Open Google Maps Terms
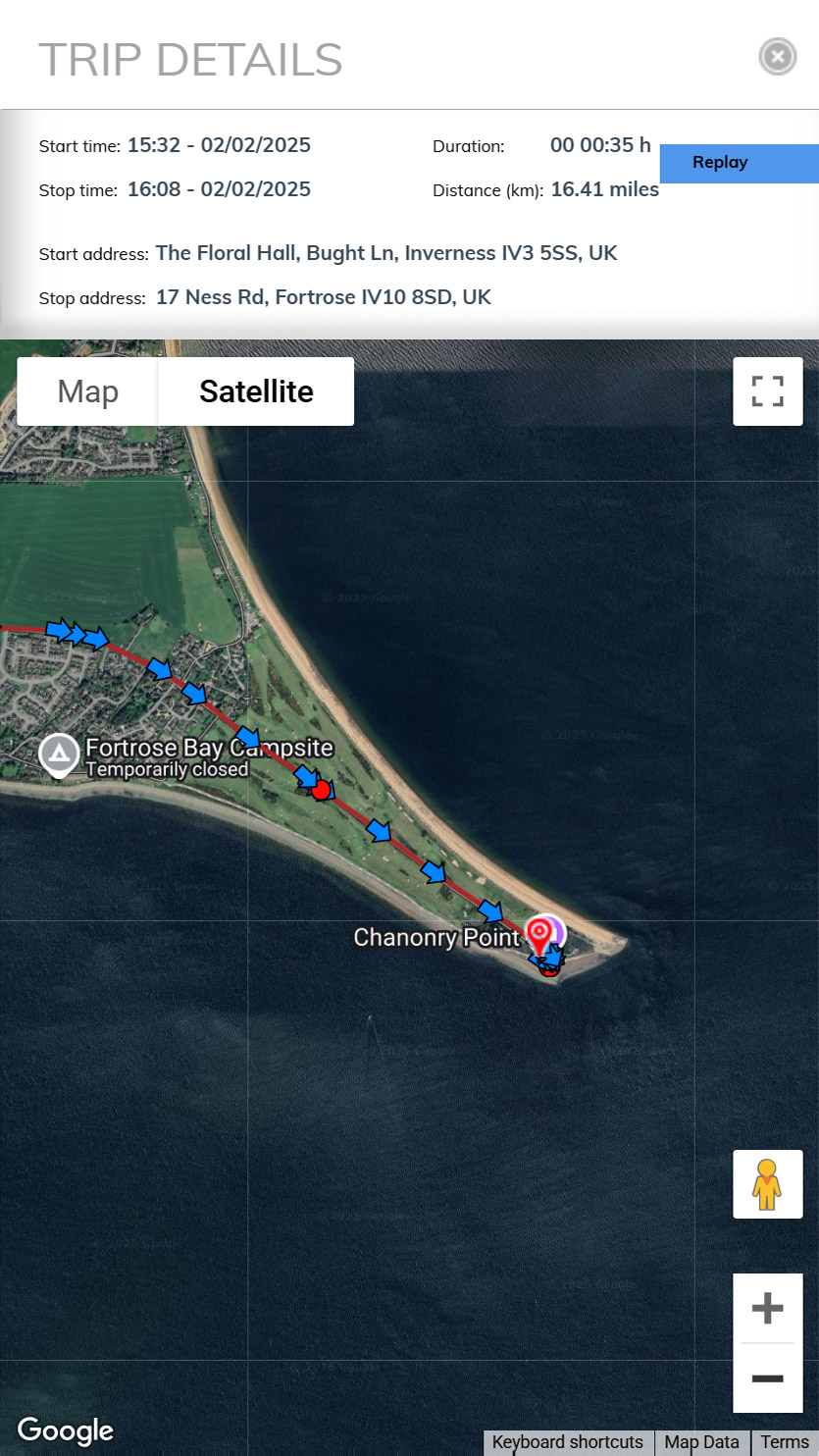This screenshot has height=1456, width=819. pos(785,1442)
